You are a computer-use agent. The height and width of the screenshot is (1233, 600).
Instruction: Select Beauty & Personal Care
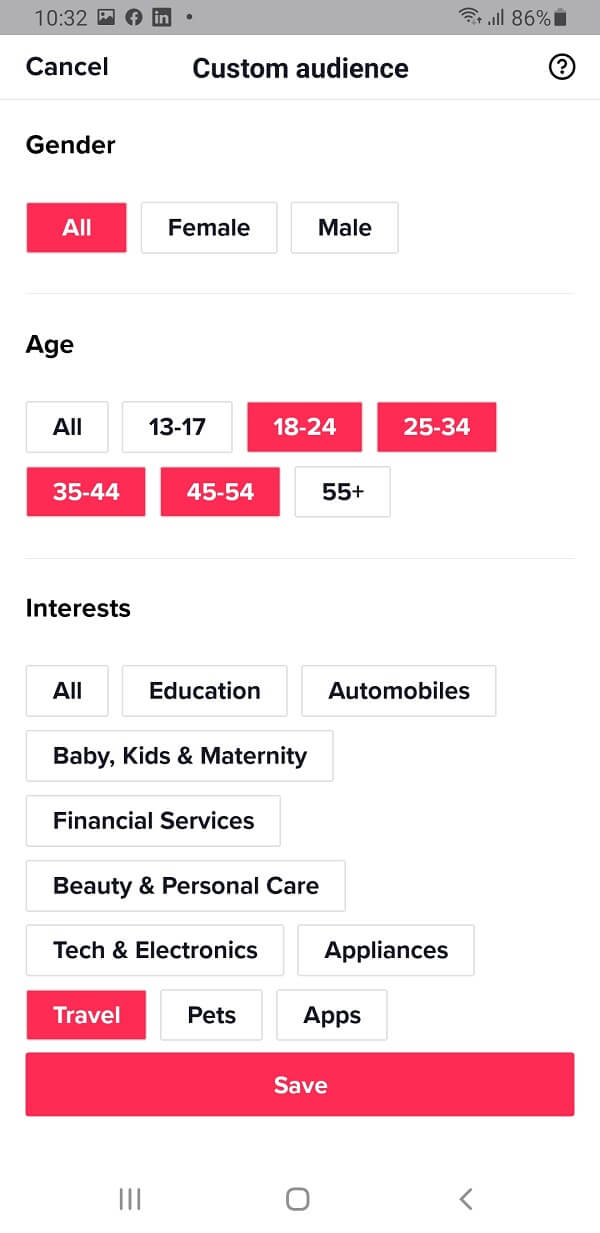coord(186,886)
